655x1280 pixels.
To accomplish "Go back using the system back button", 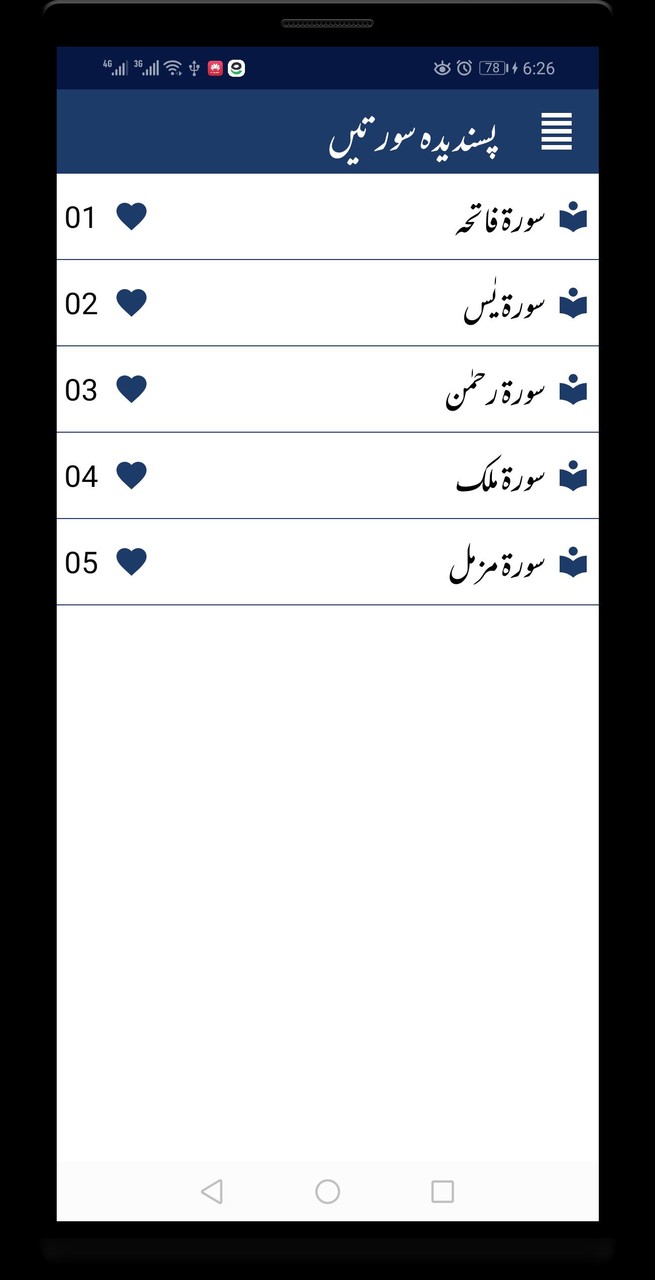I will point(212,1191).
